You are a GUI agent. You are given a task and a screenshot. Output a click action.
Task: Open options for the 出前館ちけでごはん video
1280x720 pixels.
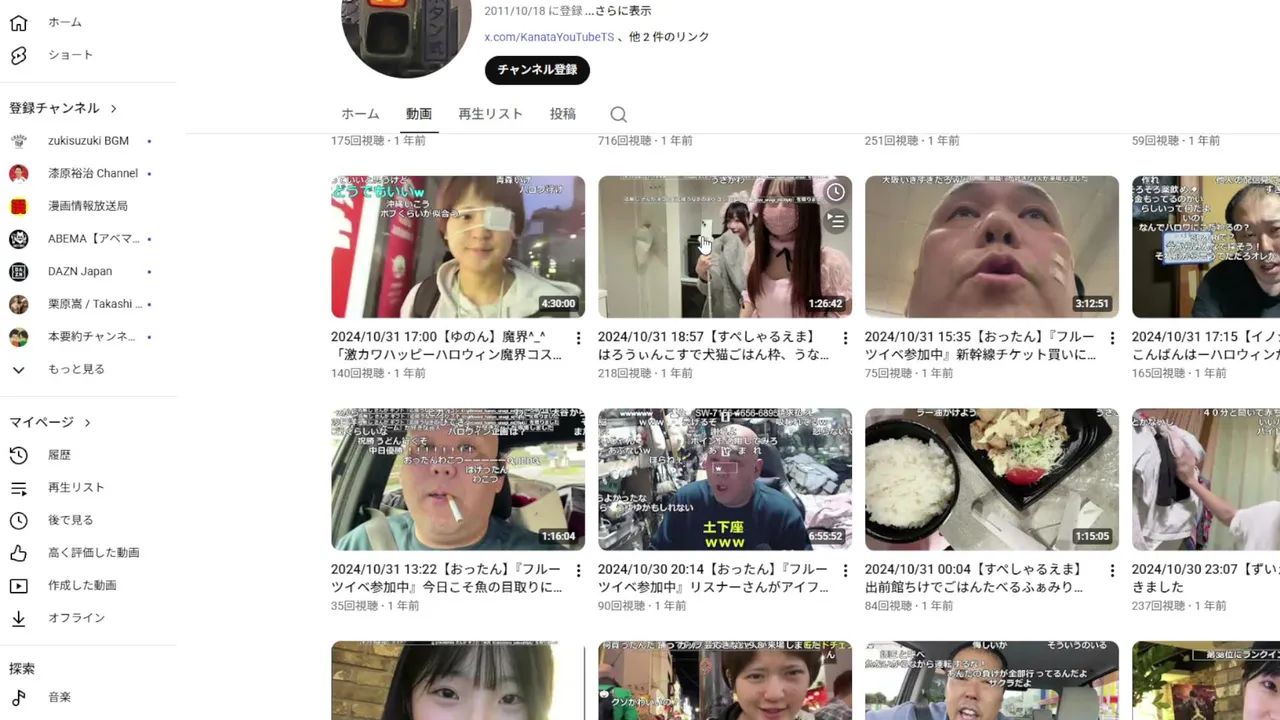1112,571
